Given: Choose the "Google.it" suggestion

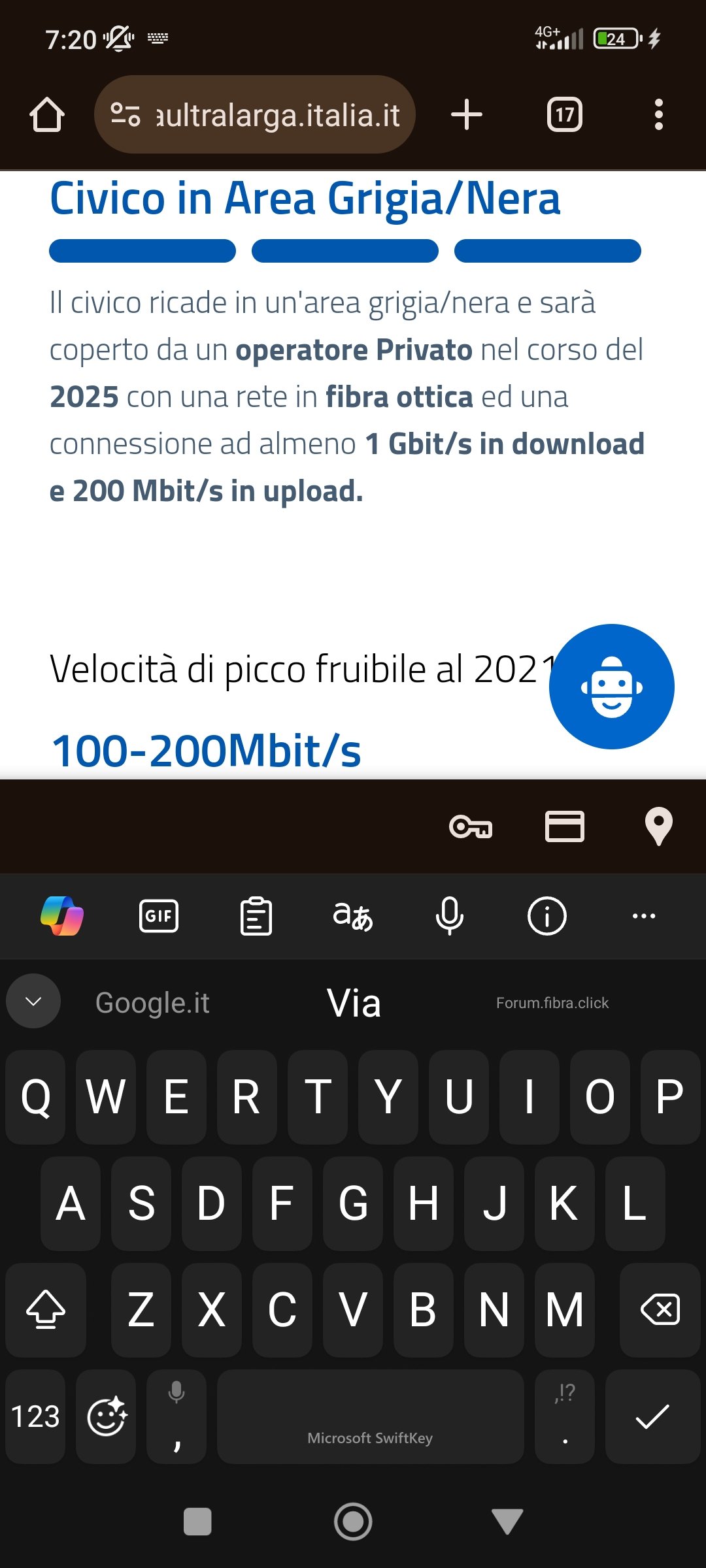Looking at the screenshot, I should [x=152, y=1003].
